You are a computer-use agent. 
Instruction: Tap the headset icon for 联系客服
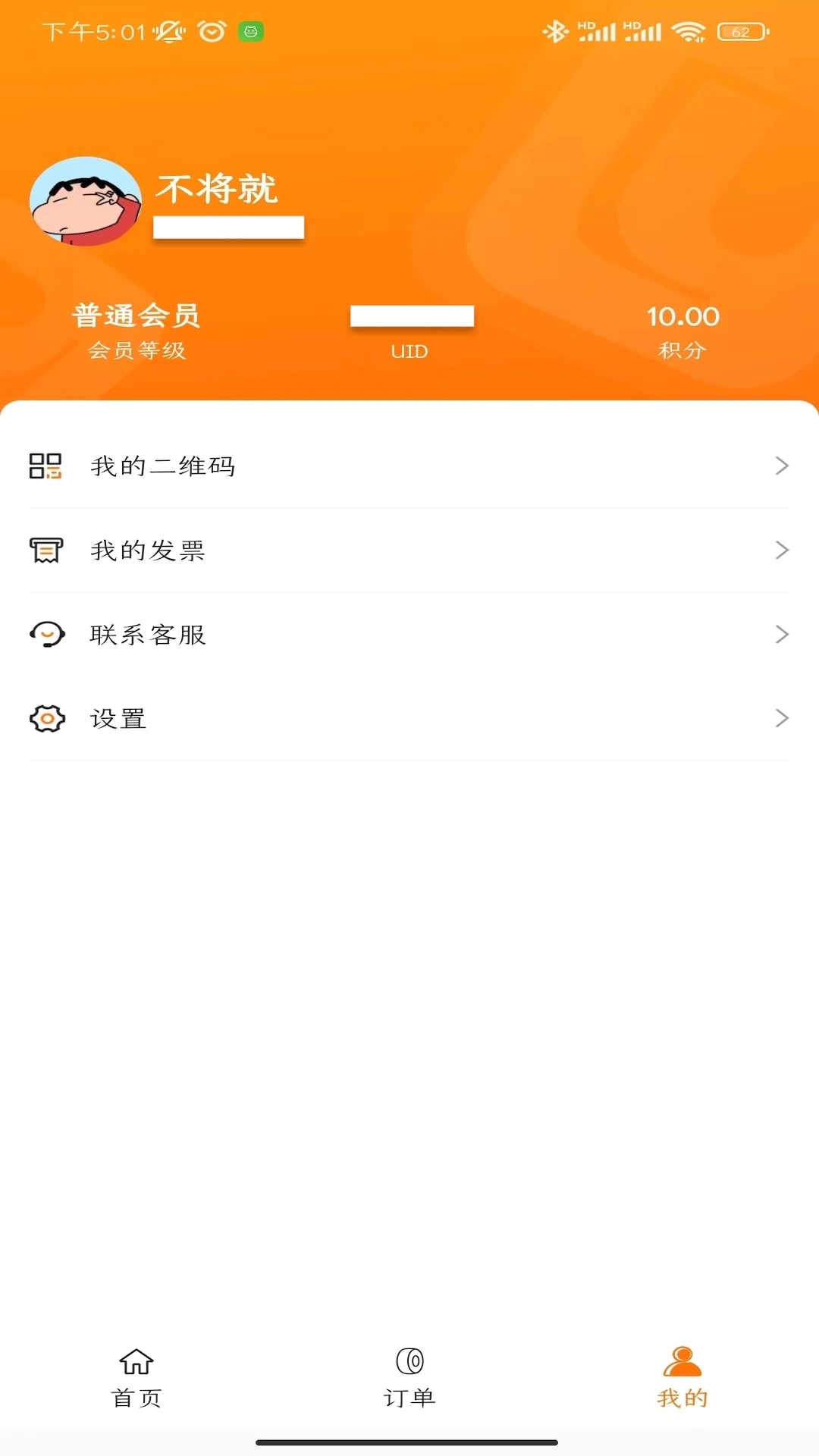(45, 635)
